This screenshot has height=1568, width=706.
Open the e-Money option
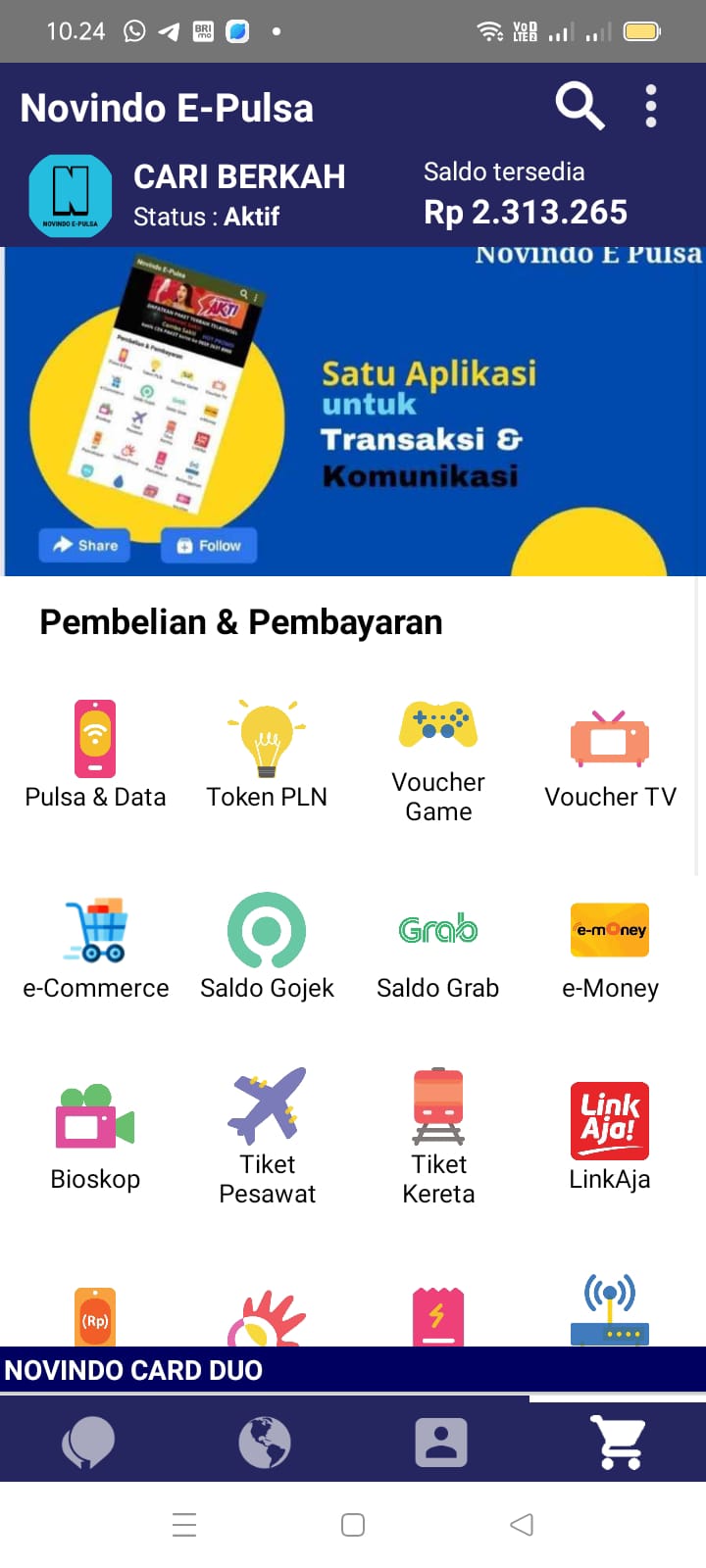[610, 947]
